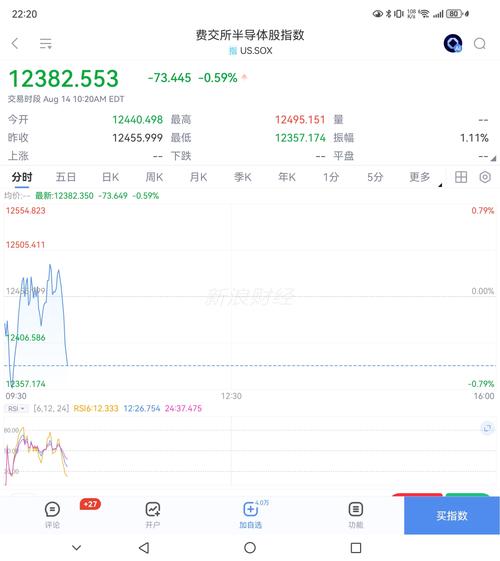Go back using the top-left arrow
Viewport: 500px width, 561px height.
click(x=15, y=43)
